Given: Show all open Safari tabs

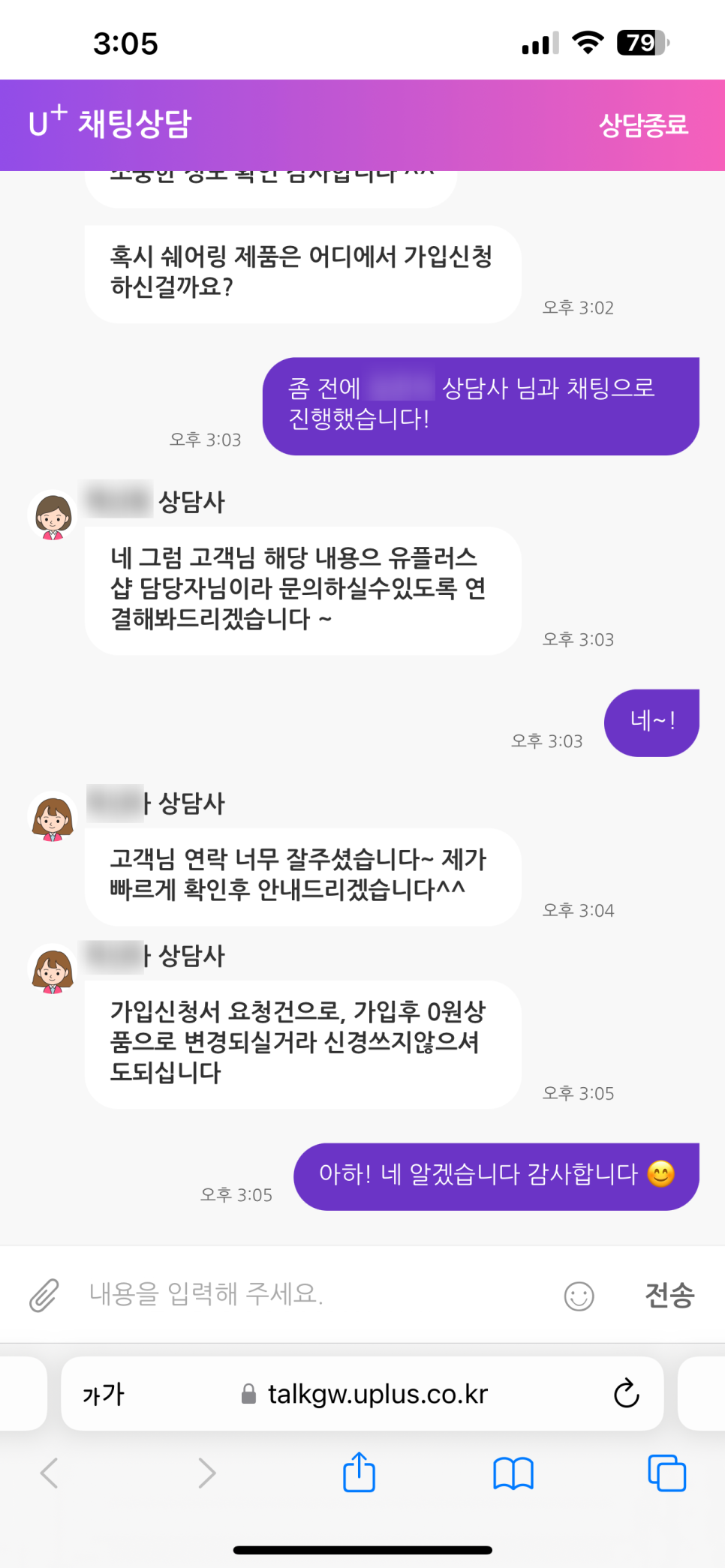Looking at the screenshot, I should pyautogui.click(x=666, y=1473).
